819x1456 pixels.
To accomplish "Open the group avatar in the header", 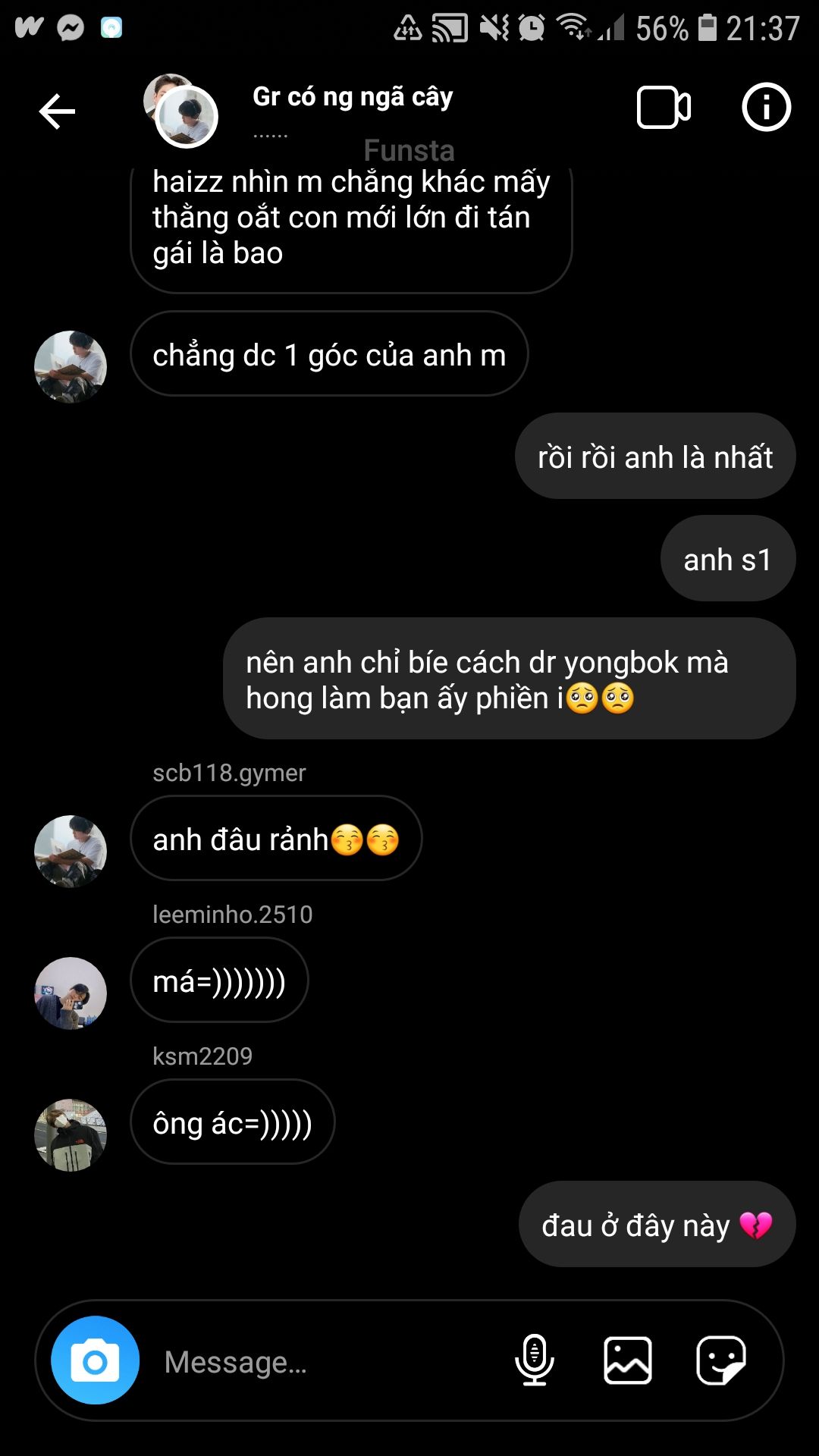I will click(x=182, y=111).
